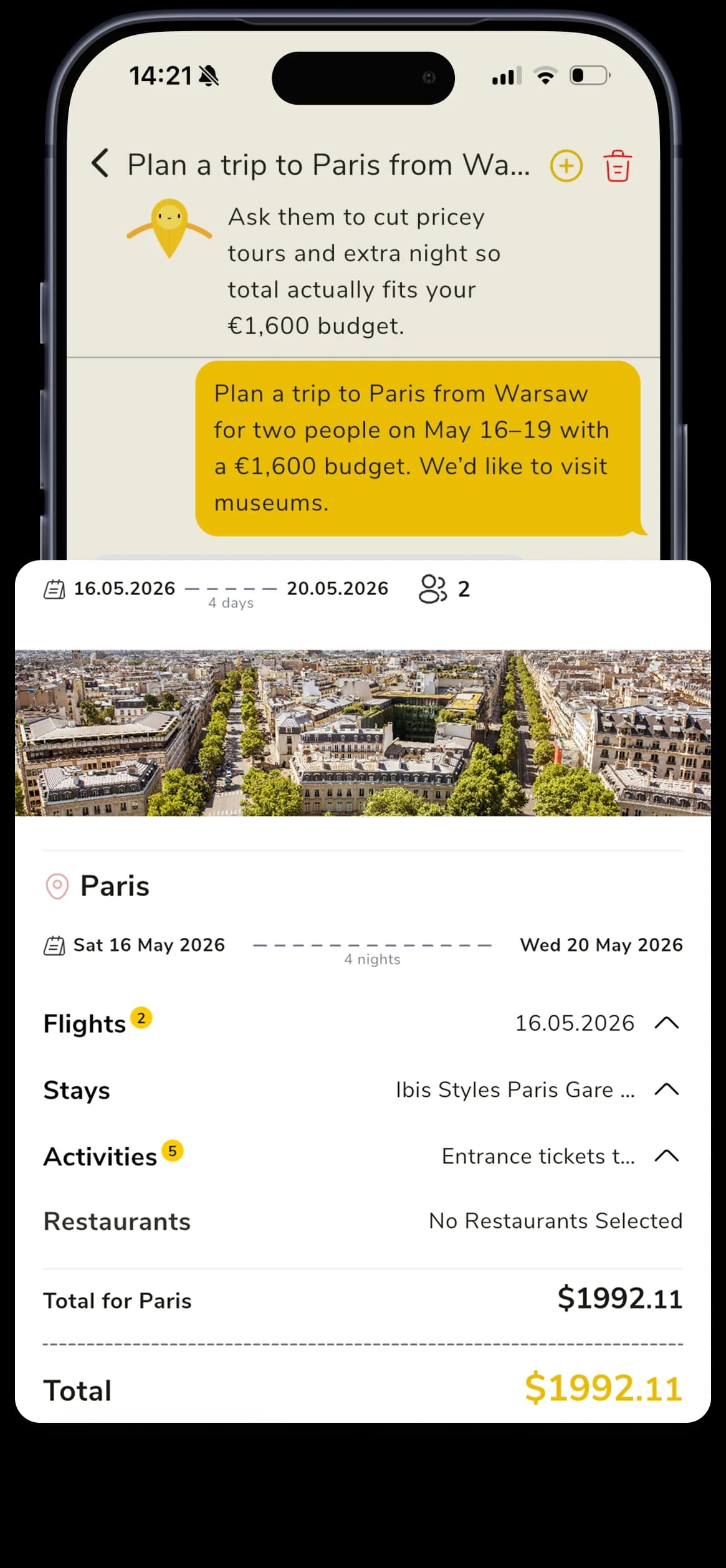Select the calendar icon beside 16.05.2026
Screen dimensions: 726x1568
click(54, 589)
